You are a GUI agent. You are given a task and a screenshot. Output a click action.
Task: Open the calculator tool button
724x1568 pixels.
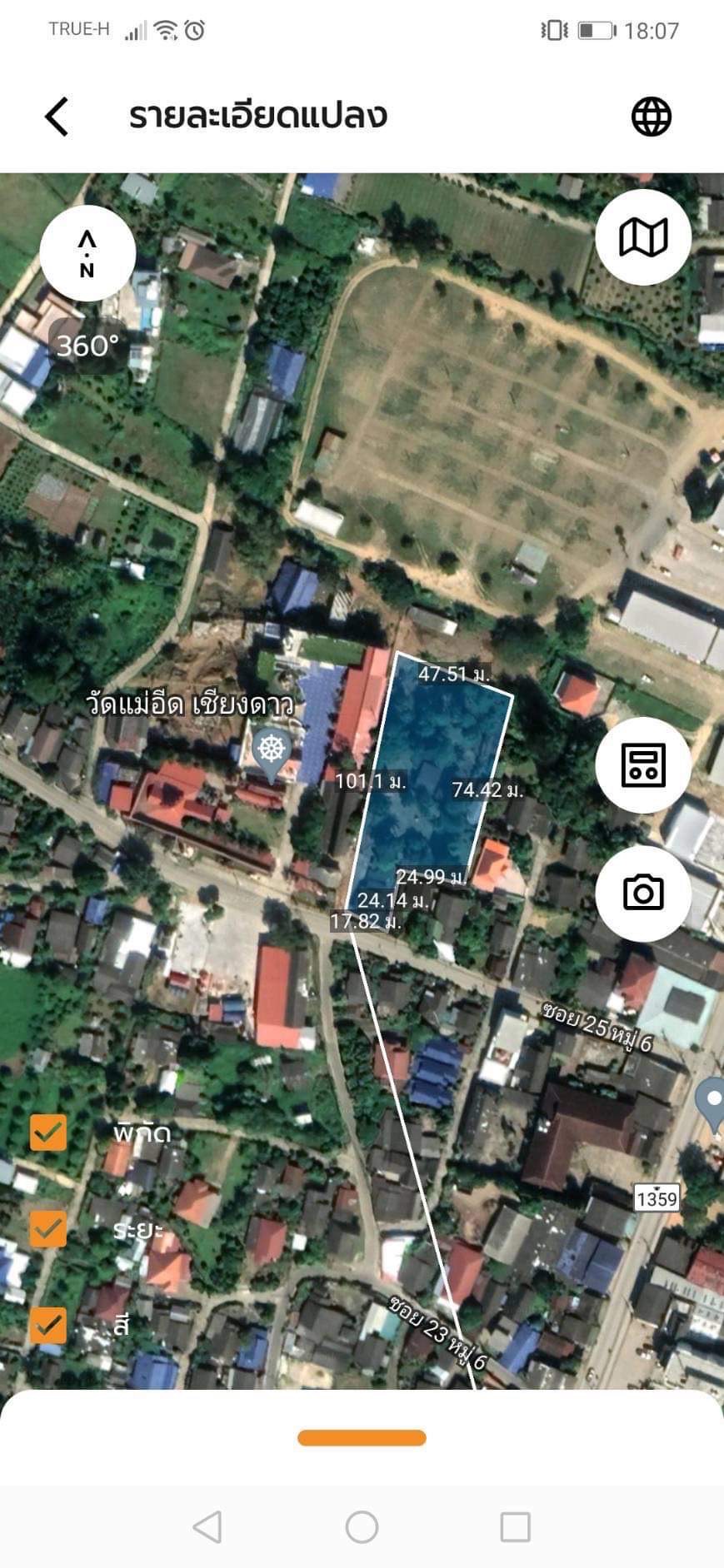pyautogui.click(x=643, y=764)
